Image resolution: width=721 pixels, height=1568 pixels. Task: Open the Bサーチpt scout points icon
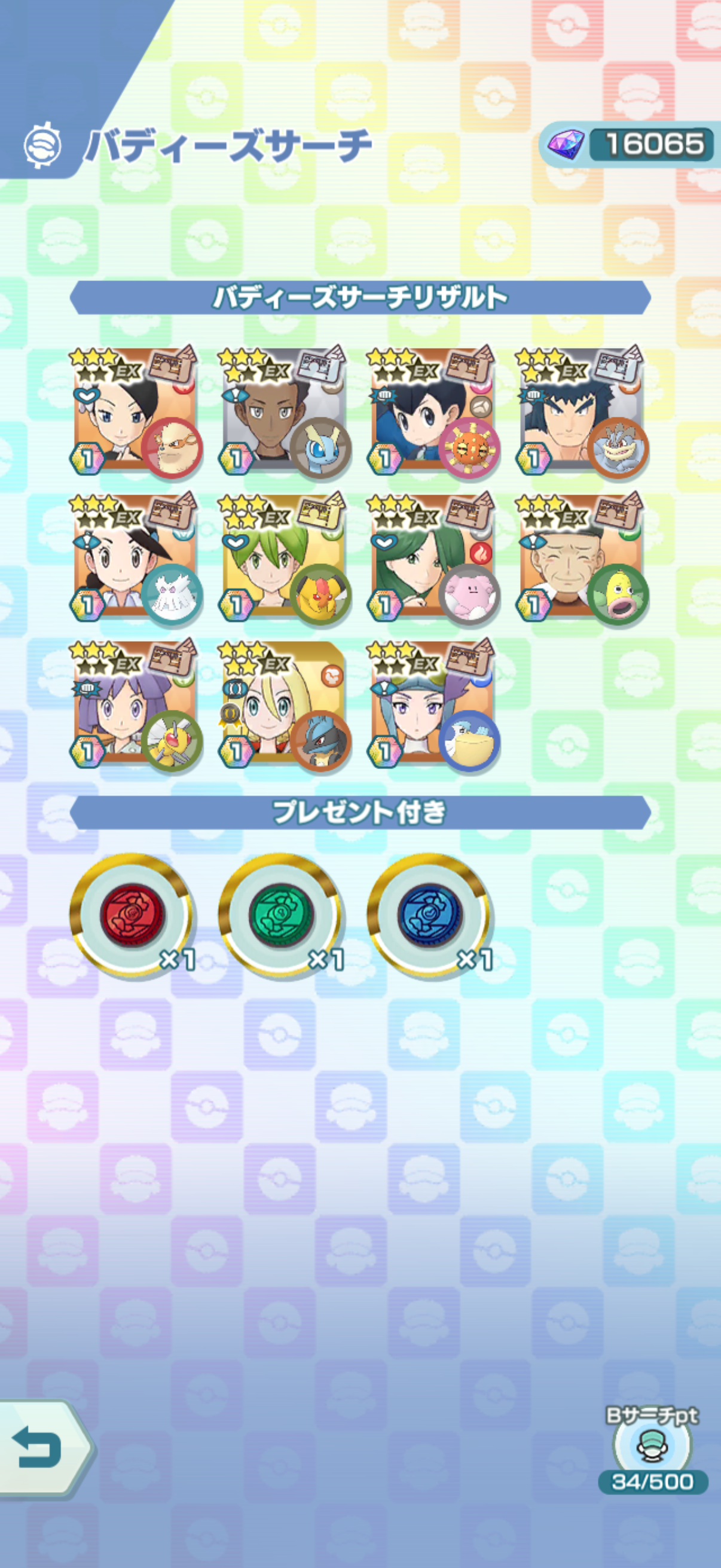pos(652,1444)
